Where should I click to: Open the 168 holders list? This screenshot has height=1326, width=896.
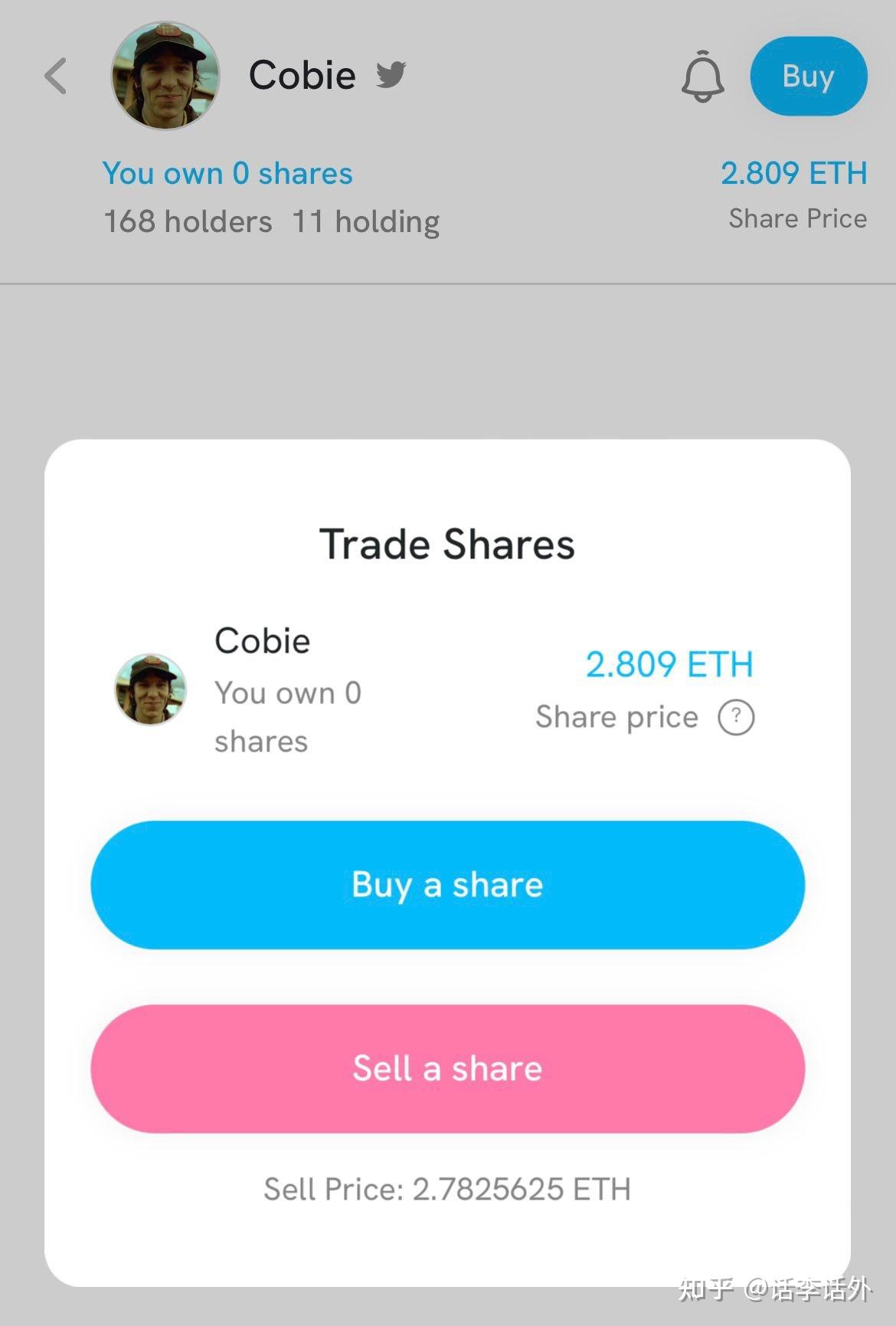pyautogui.click(x=188, y=222)
